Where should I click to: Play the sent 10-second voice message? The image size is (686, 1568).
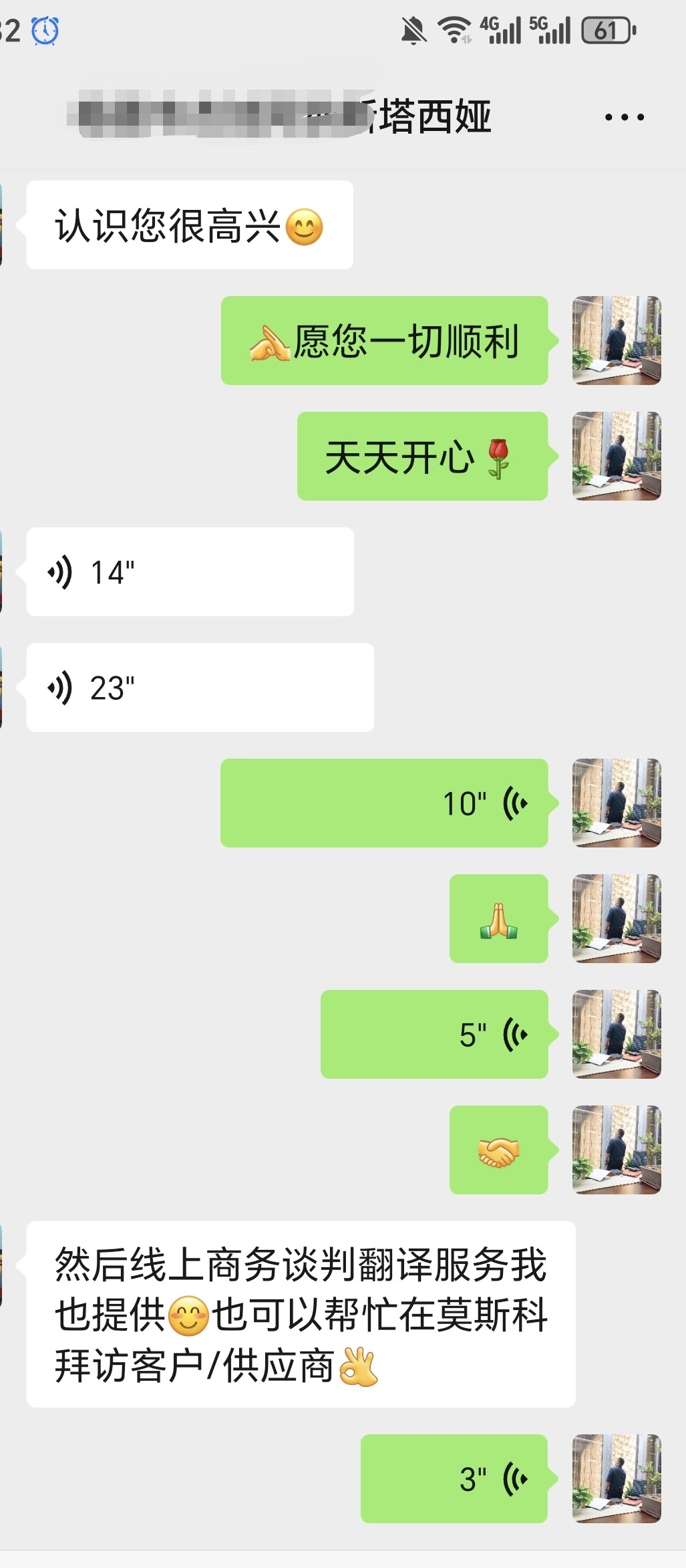[x=384, y=803]
